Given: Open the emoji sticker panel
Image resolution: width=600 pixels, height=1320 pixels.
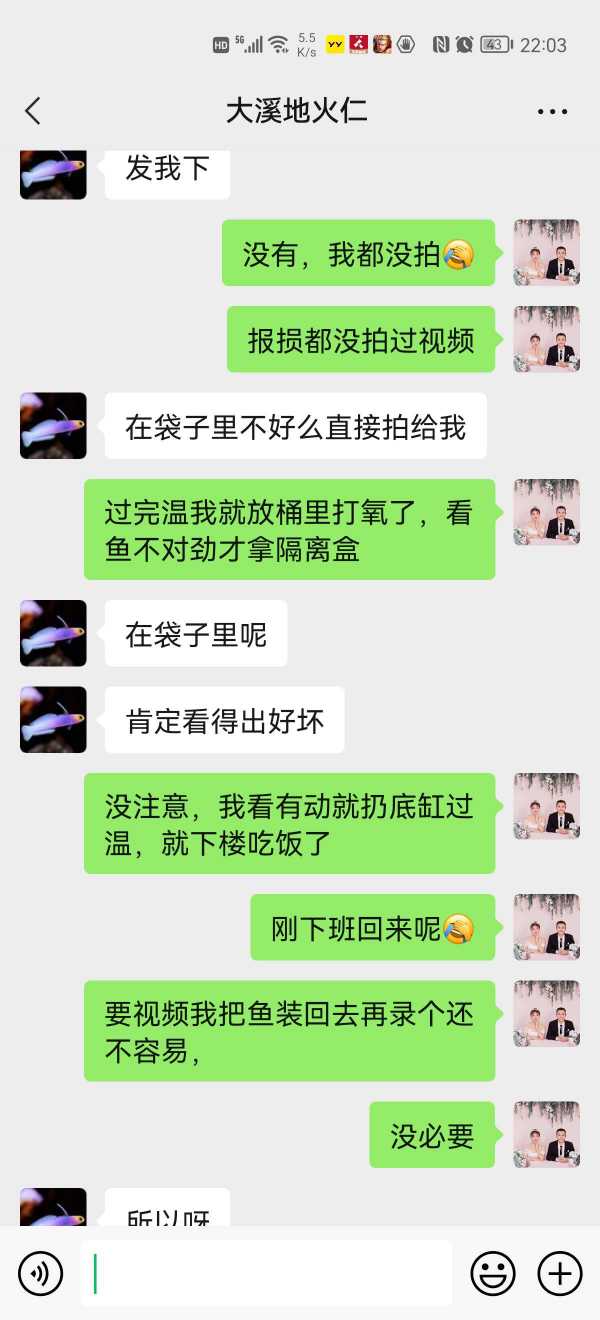Looking at the screenshot, I should click(x=493, y=1273).
